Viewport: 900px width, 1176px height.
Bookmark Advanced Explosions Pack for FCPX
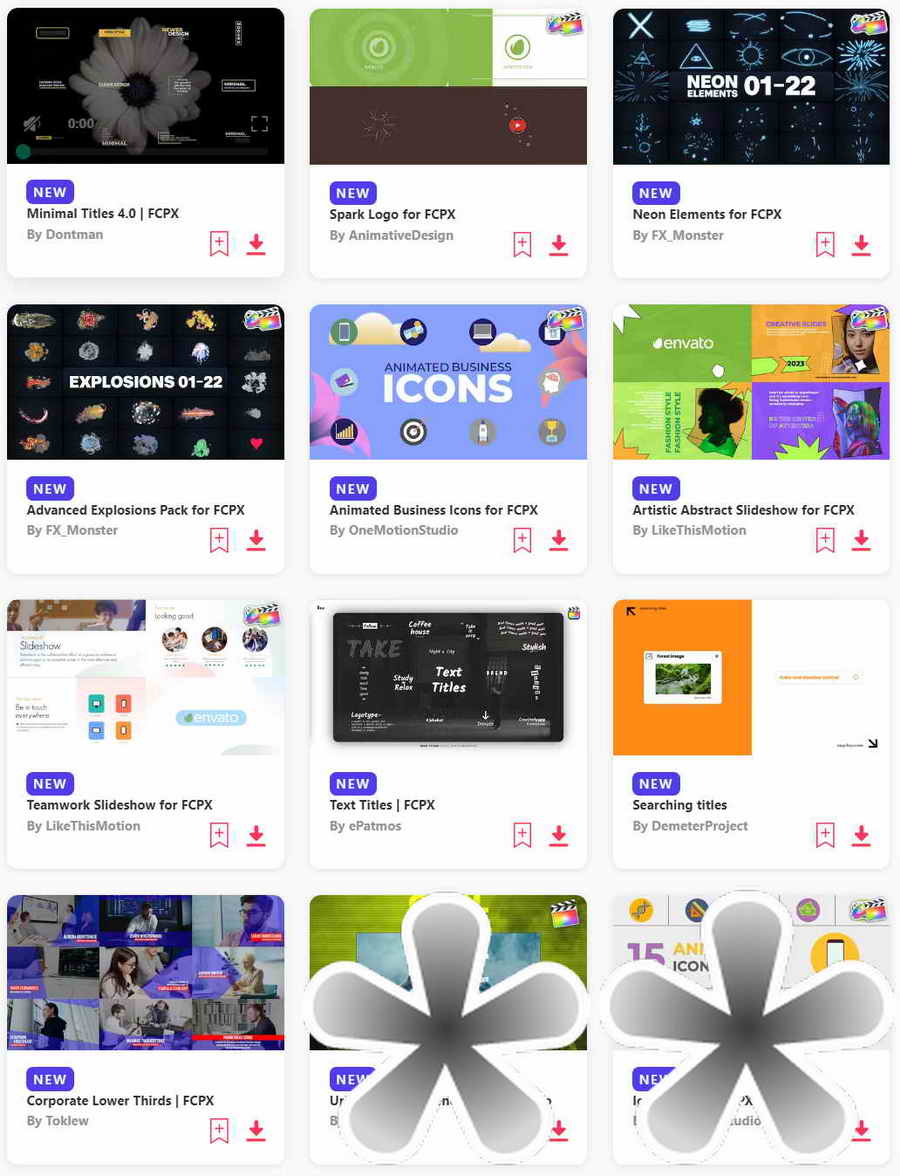[x=219, y=540]
